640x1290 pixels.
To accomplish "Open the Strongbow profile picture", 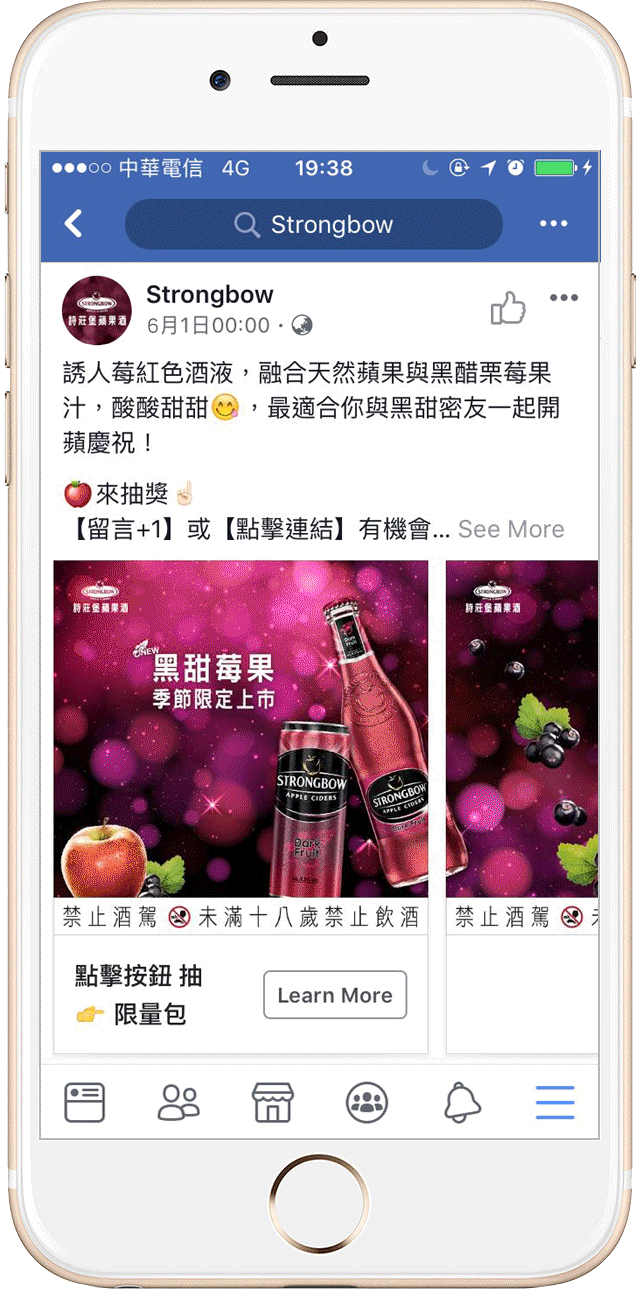I will click(x=97, y=310).
